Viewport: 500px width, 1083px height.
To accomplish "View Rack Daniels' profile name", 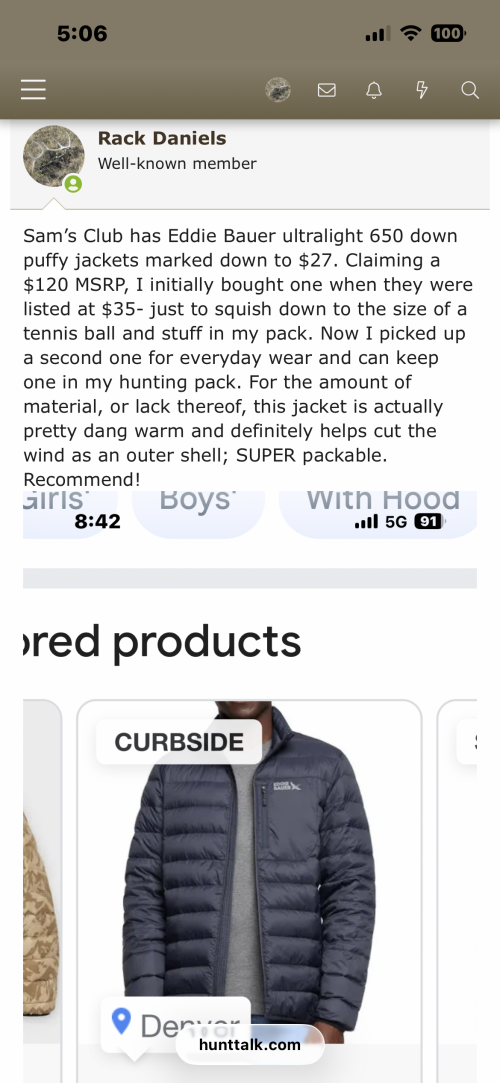I will click(x=162, y=138).
